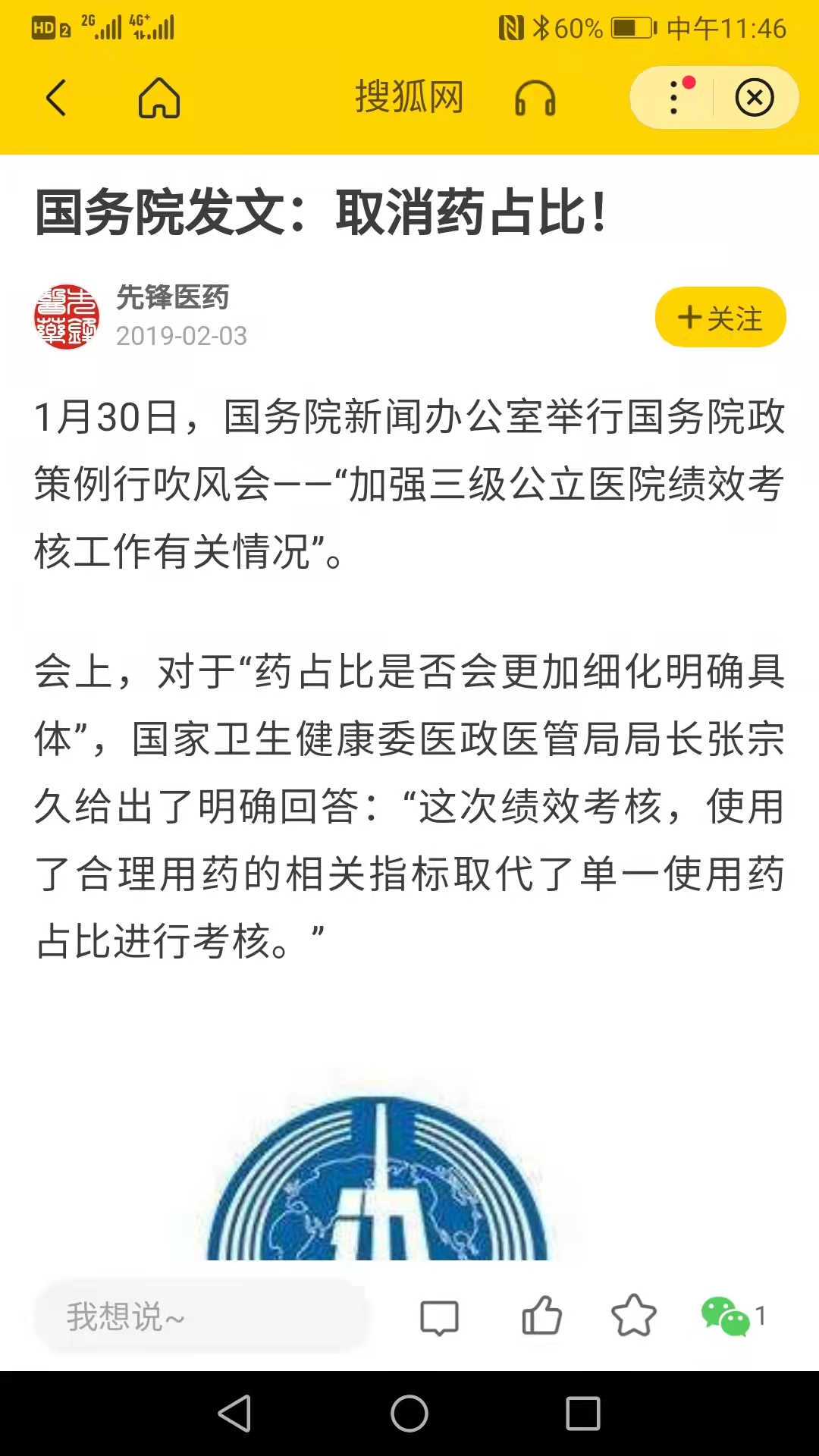819x1456 pixels.
Task: Add the article to favorites
Action: pyautogui.click(x=634, y=1316)
